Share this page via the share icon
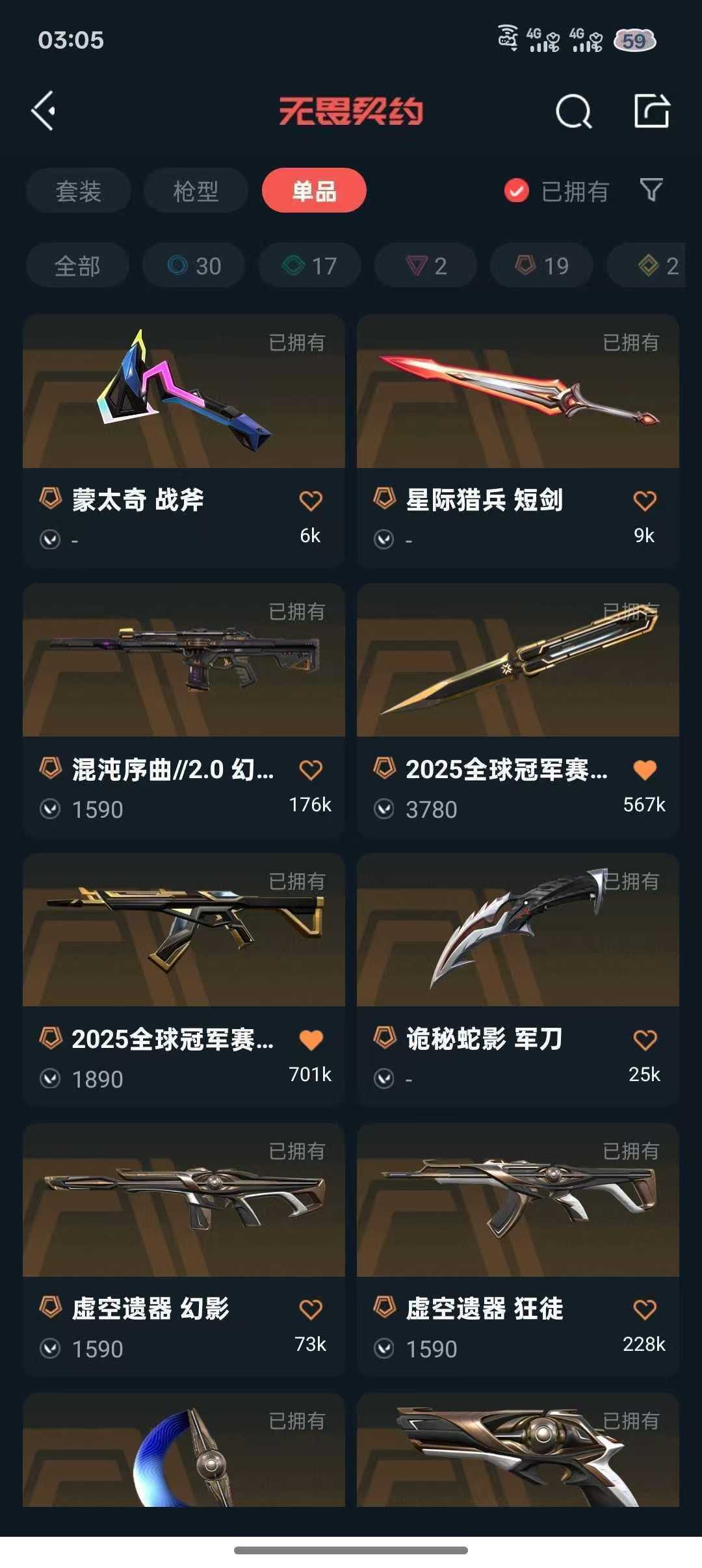Viewport: 702px width, 1568px height. point(651,111)
